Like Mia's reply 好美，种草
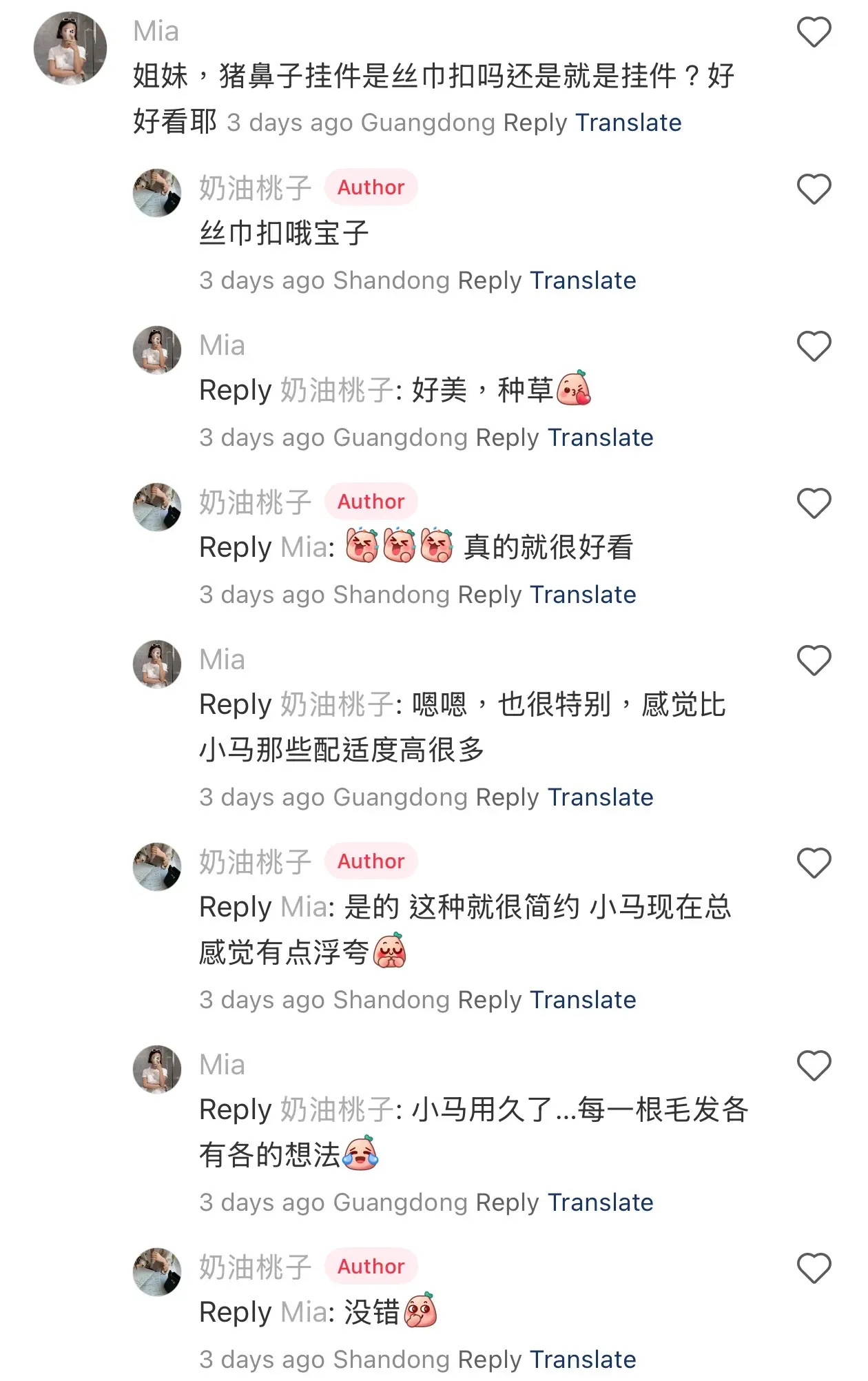This screenshot has width=868, height=1381. pyautogui.click(x=814, y=346)
